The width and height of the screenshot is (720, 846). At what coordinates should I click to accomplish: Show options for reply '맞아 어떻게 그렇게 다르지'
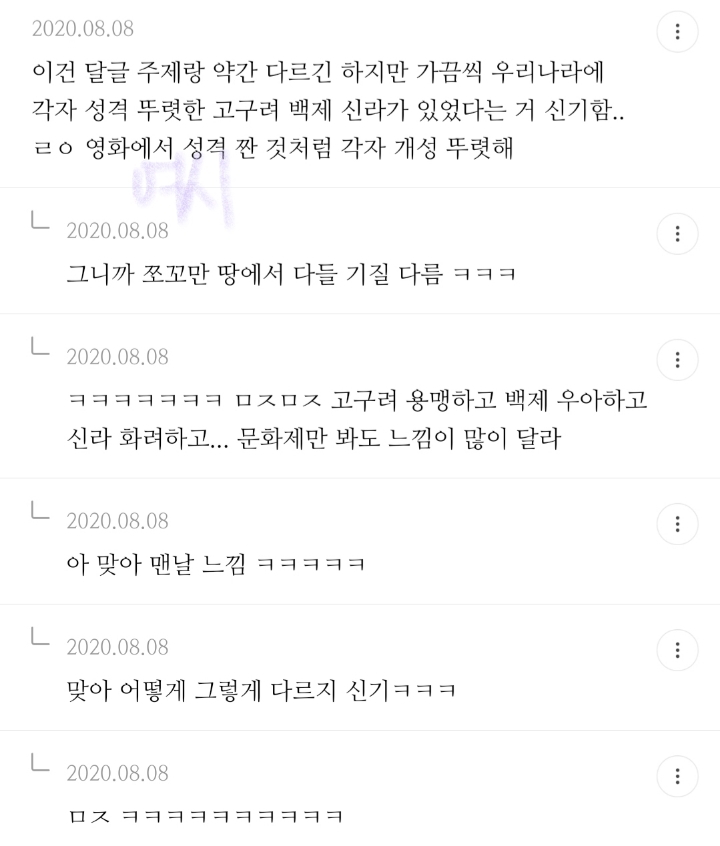point(677,650)
